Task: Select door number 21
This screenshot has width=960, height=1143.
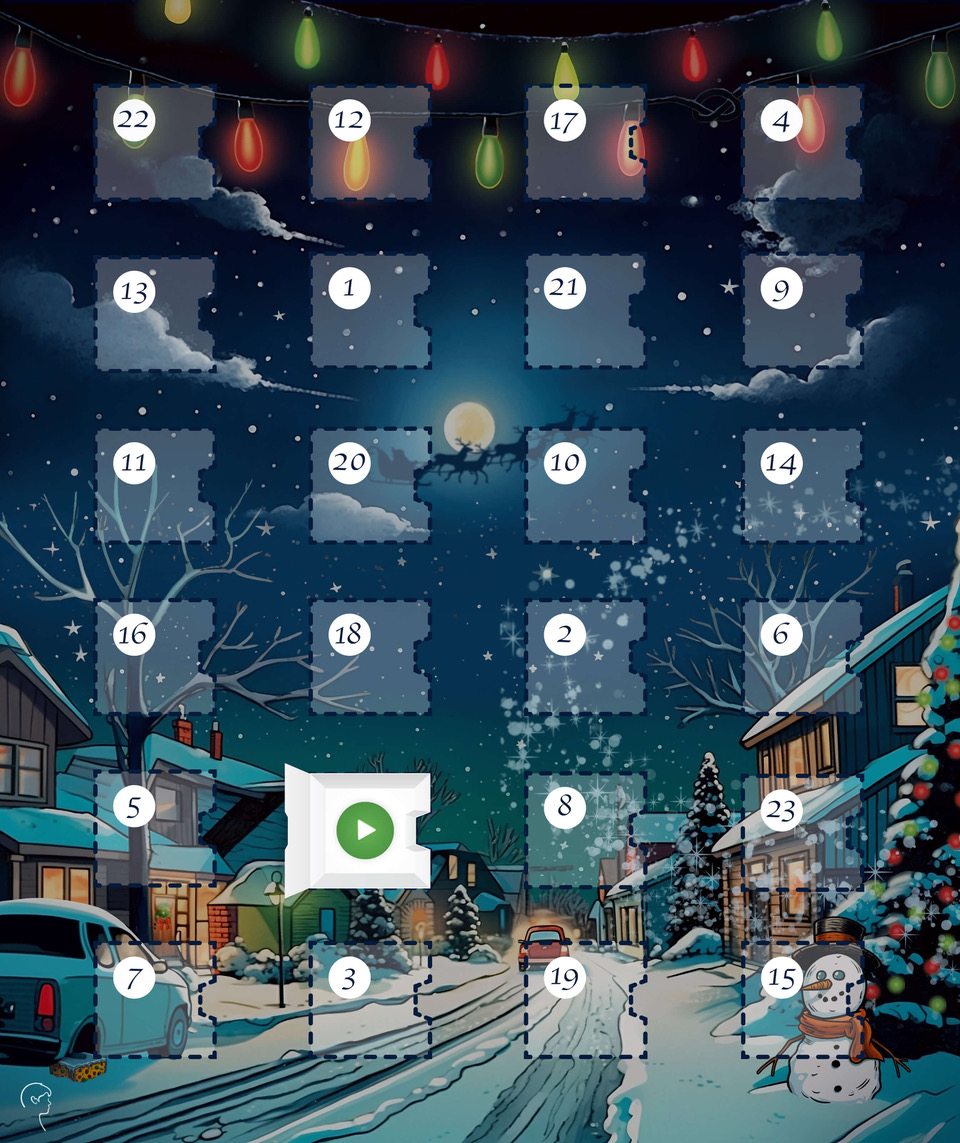Action: coord(585,310)
